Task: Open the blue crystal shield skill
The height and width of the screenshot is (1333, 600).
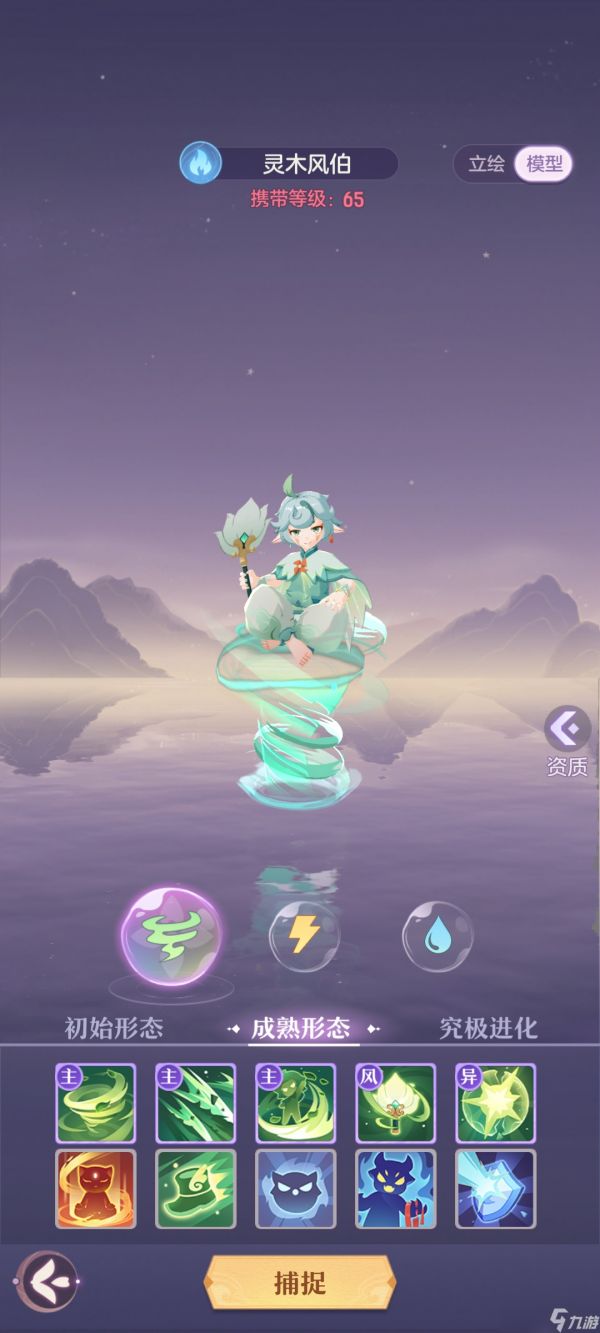Action: click(x=495, y=1188)
